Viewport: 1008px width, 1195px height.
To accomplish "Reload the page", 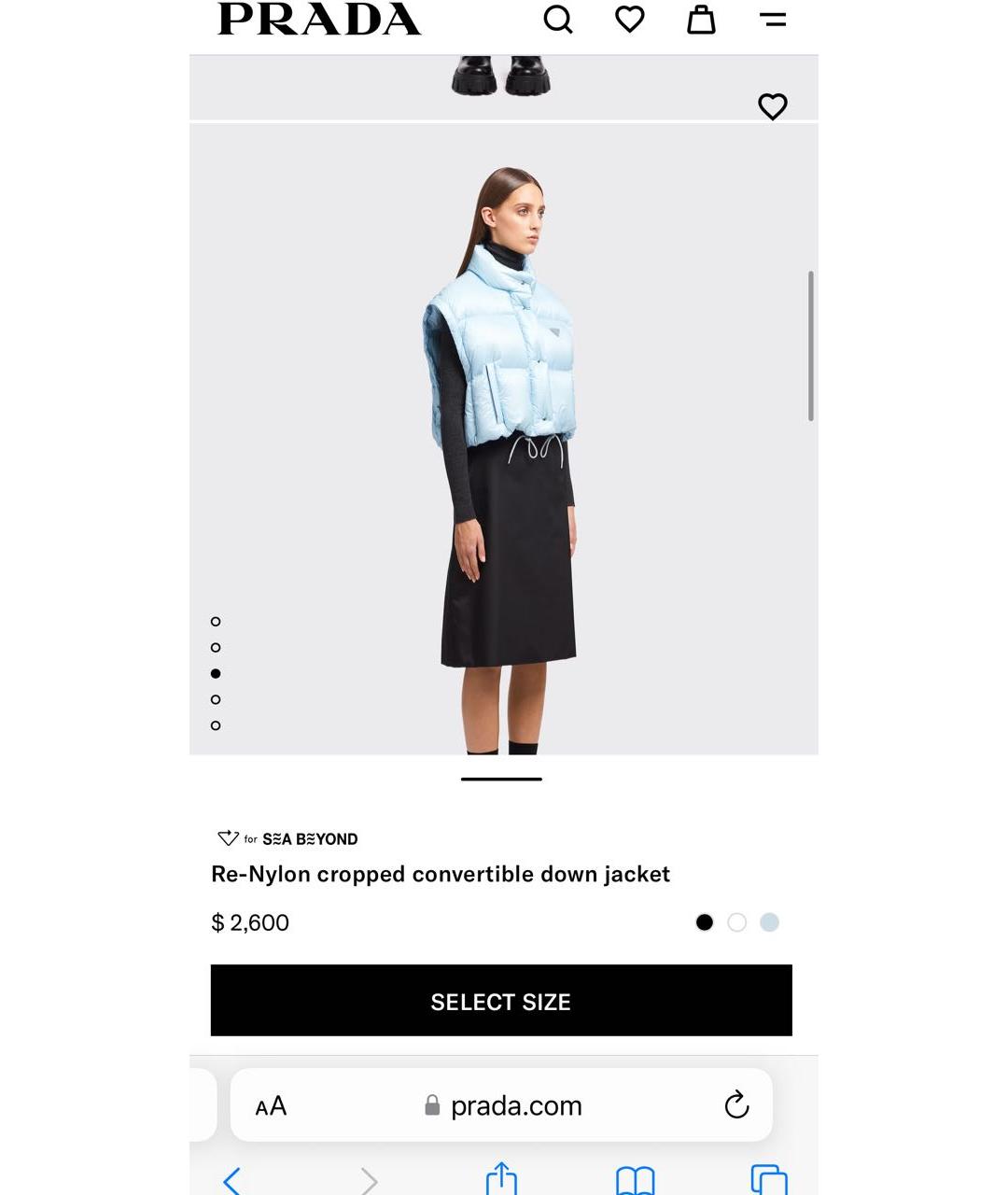I will pos(736,1105).
